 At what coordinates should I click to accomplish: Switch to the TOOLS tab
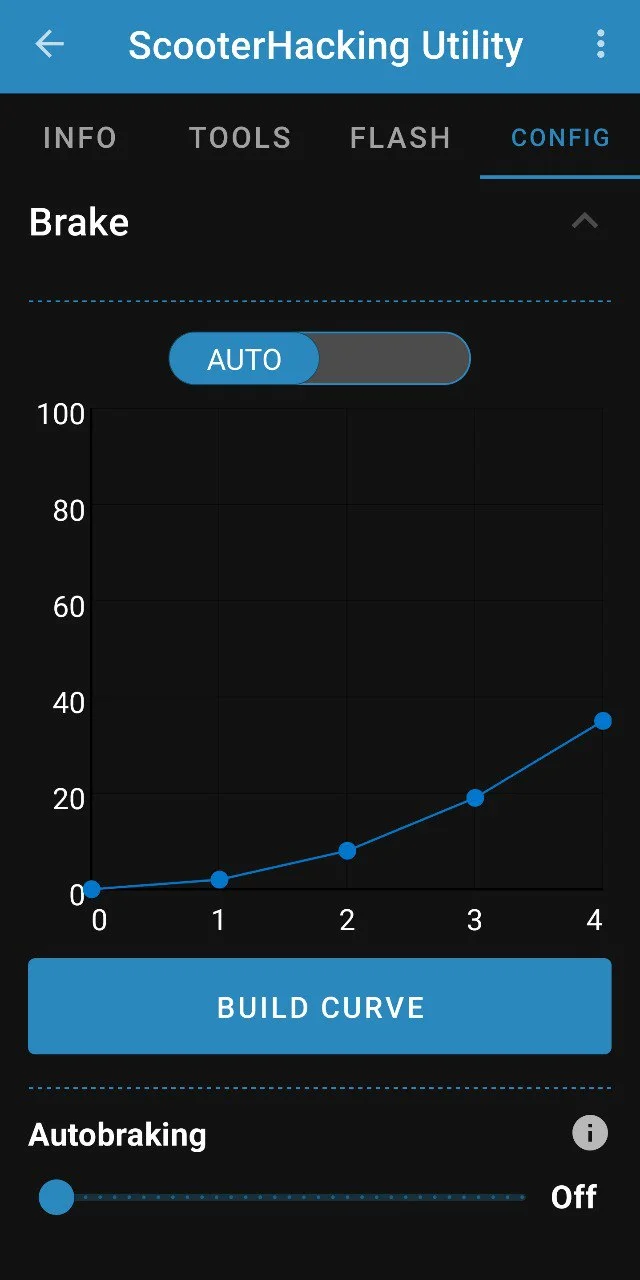click(240, 138)
